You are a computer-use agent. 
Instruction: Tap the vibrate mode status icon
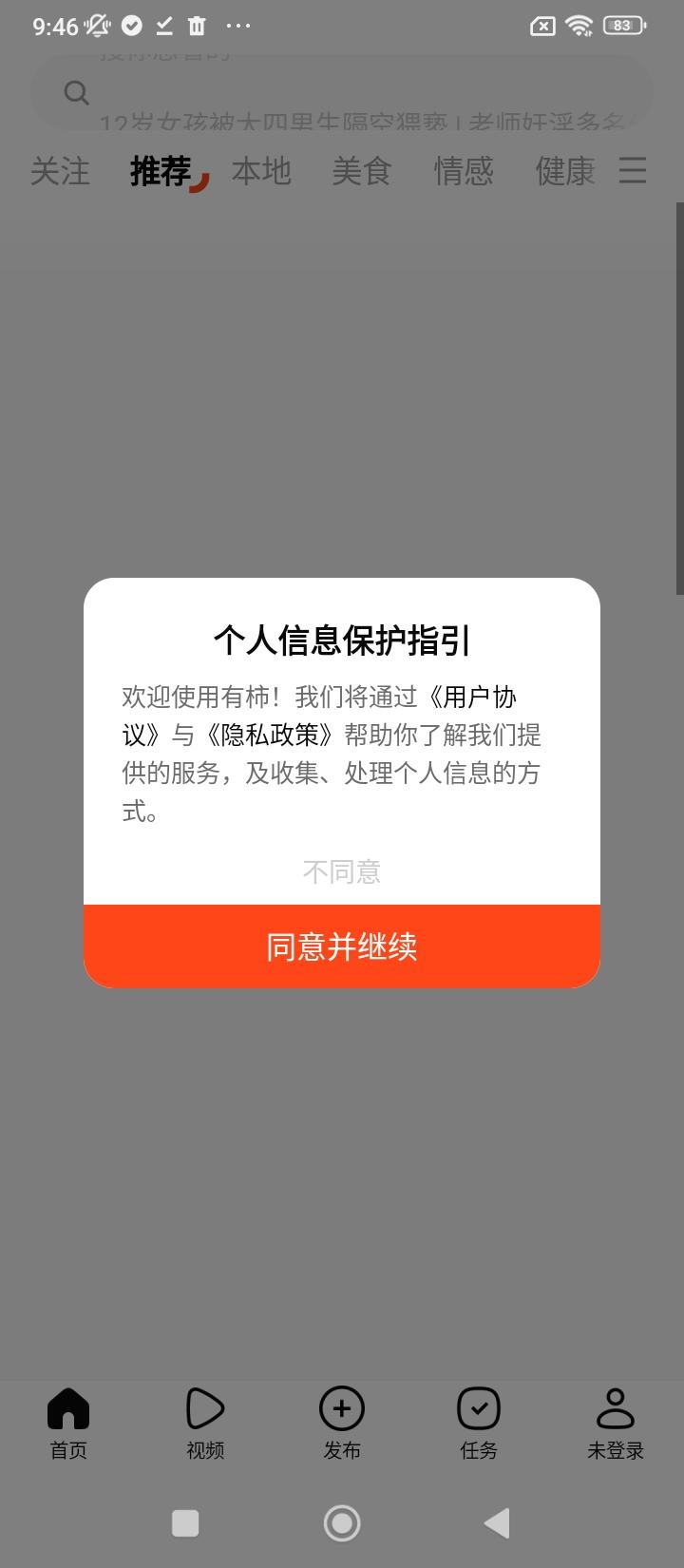tap(96, 26)
